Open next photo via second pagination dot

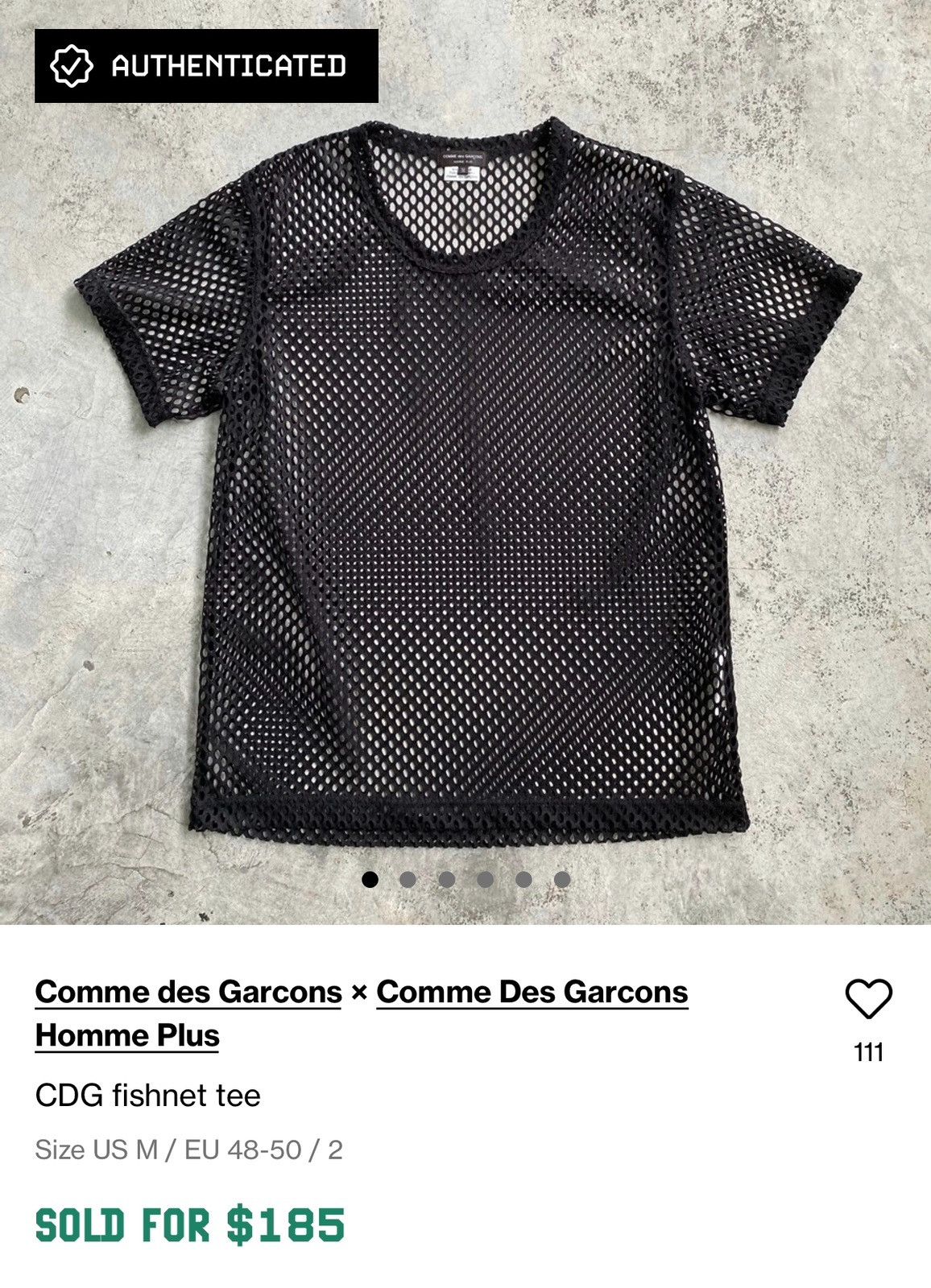coord(407,879)
